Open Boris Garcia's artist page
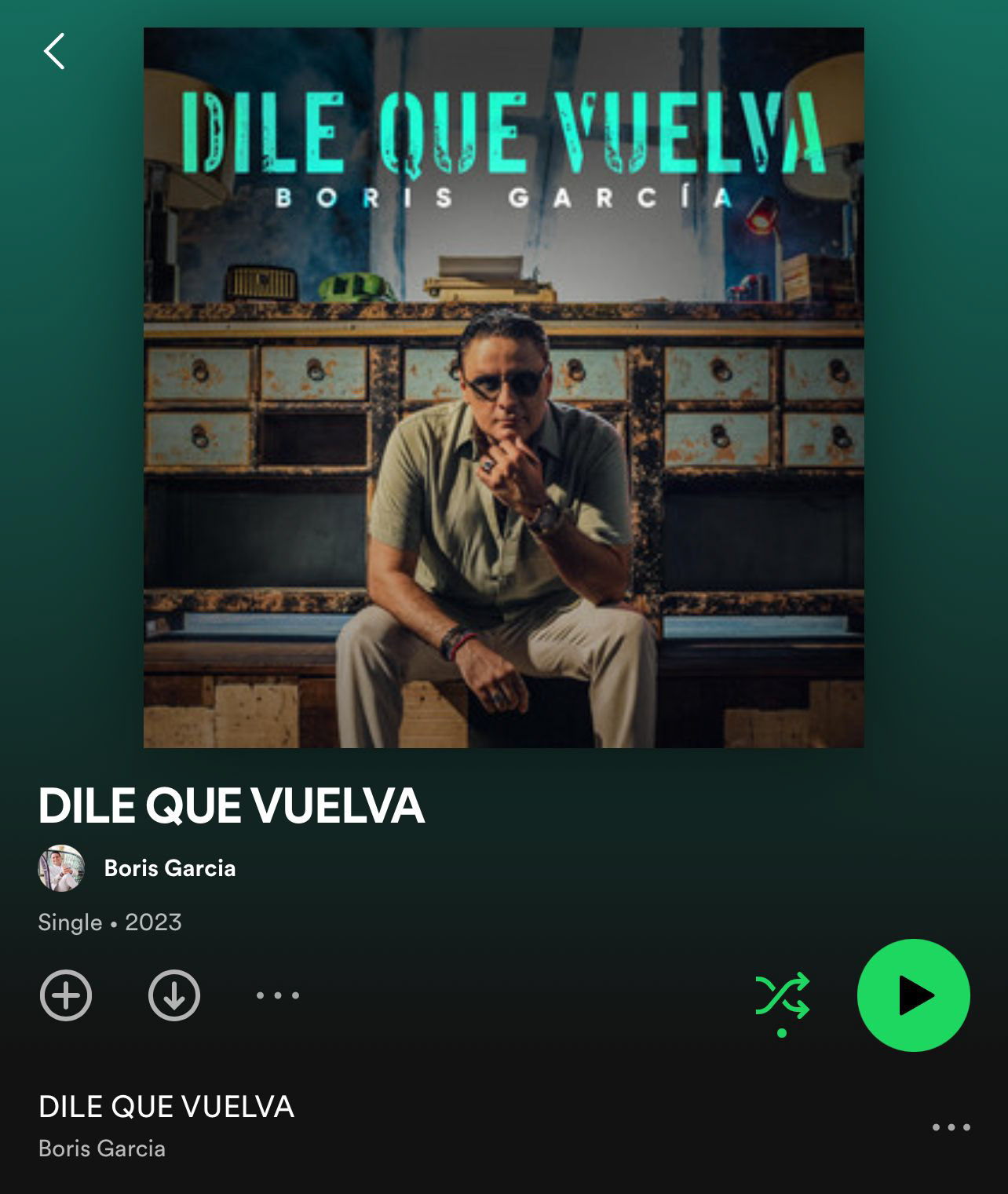Screen dimensions: 1008x1194 pos(170,868)
